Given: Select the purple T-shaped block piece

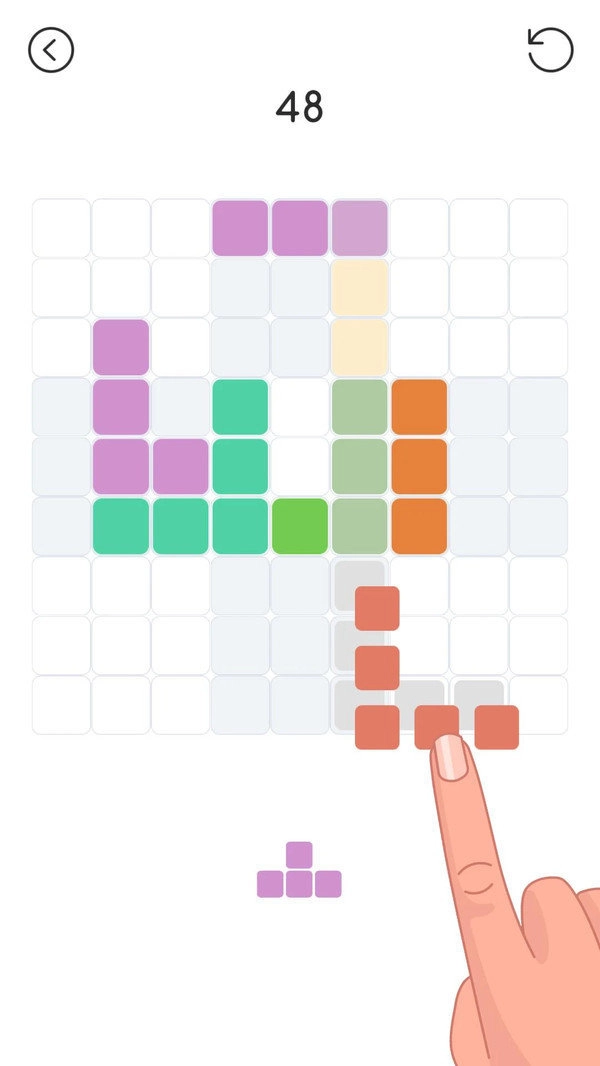Looking at the screenshot, I should click(299, 873).
